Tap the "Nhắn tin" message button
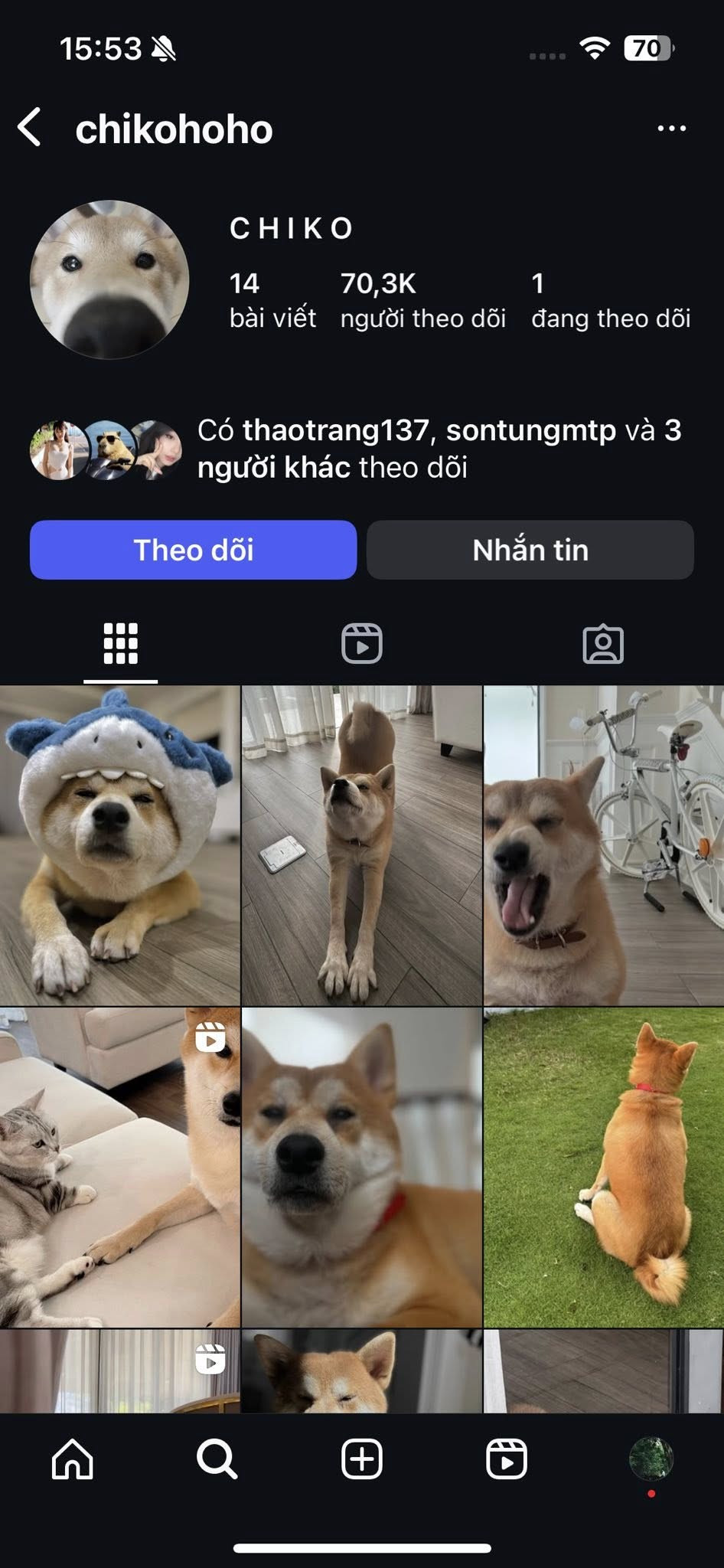Screen dimensions: 724x1568 coord(530,550)
